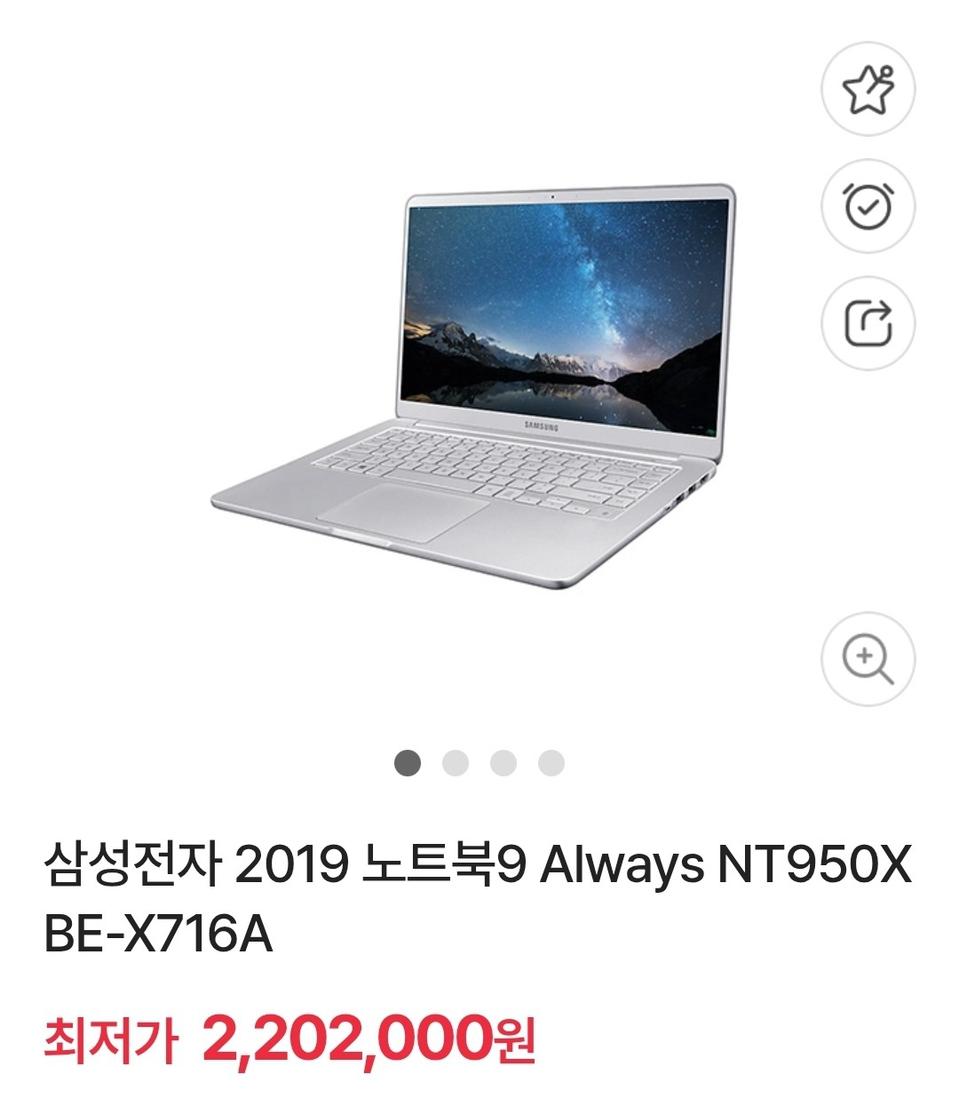
Task: Open sharing options via the arrow icon
Action: [868, 322]
